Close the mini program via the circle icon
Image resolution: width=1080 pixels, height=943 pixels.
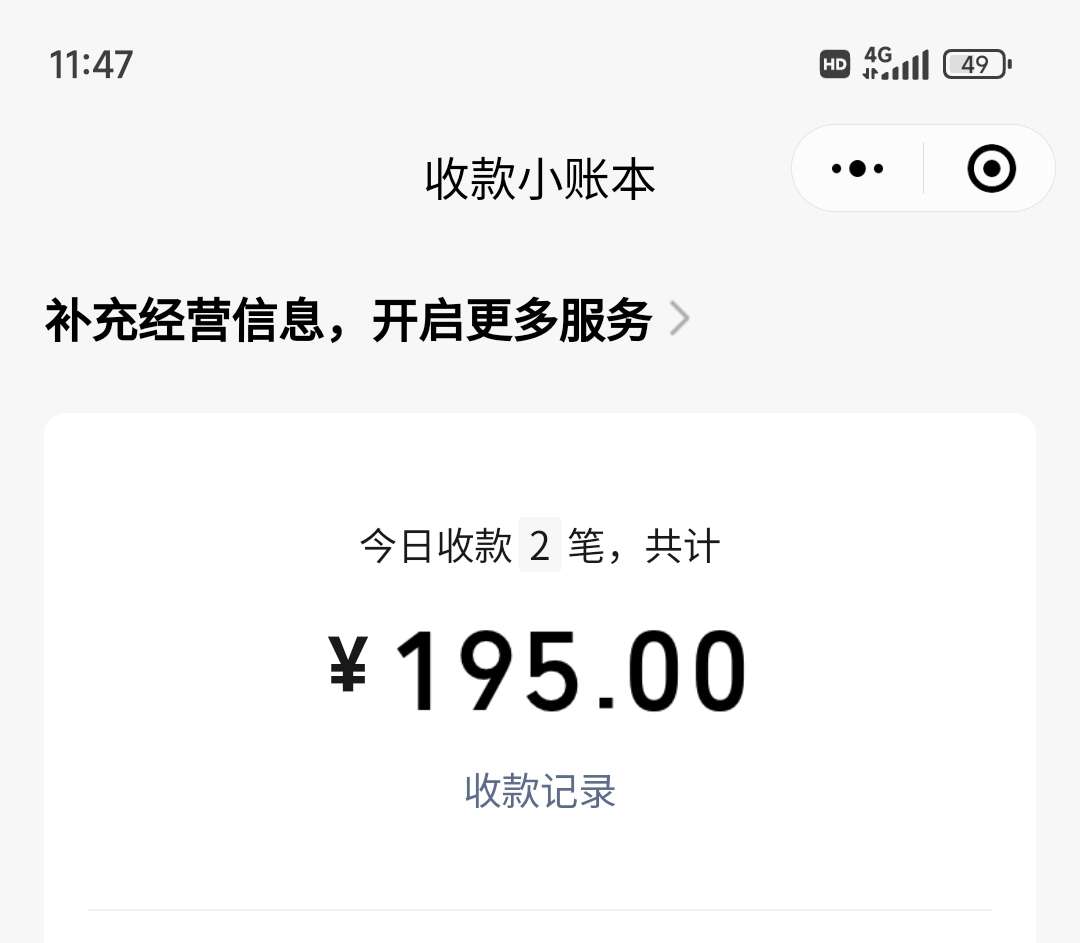[991, 168]
